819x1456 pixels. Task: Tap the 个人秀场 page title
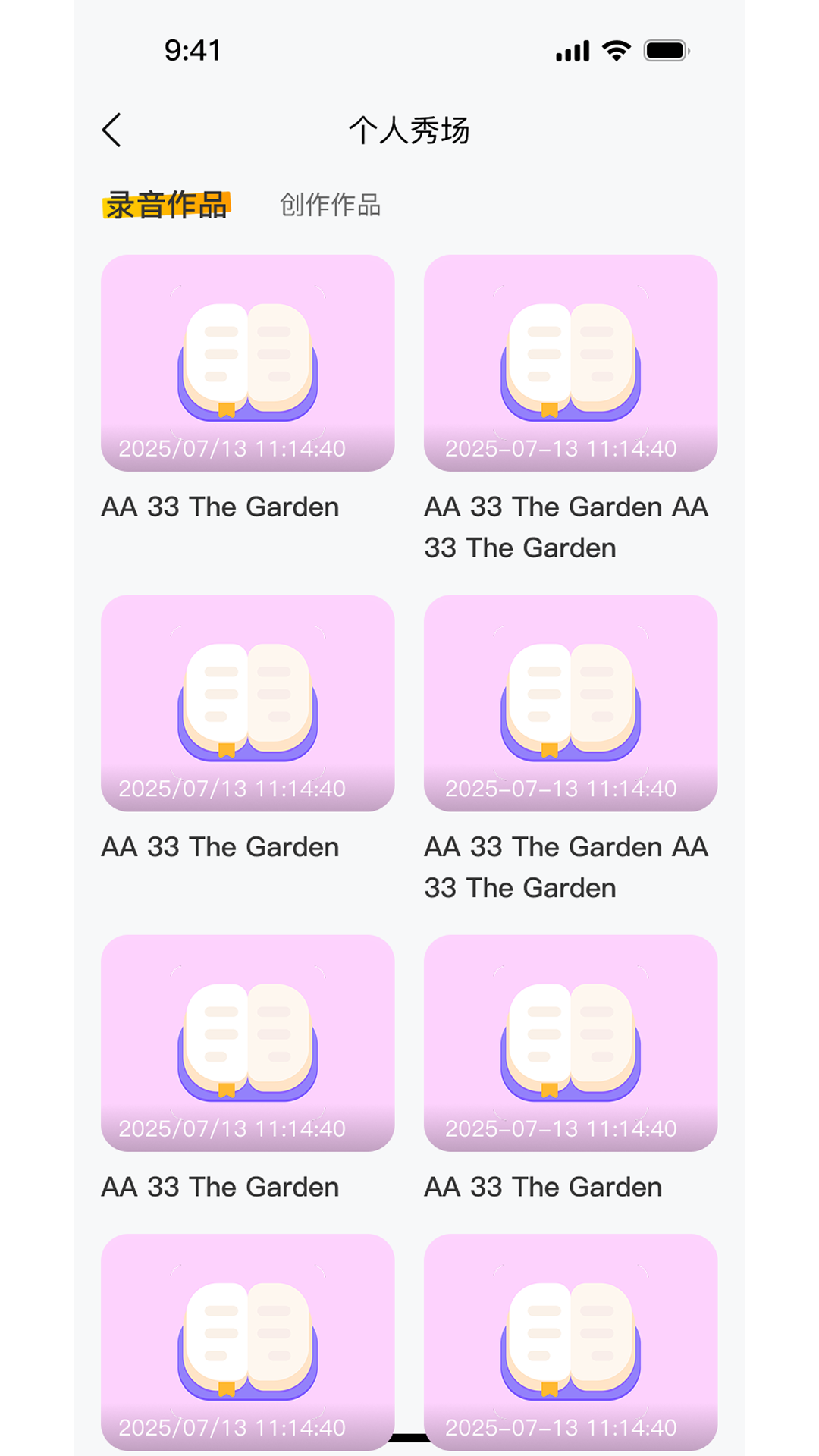click(x=409, y=130)
